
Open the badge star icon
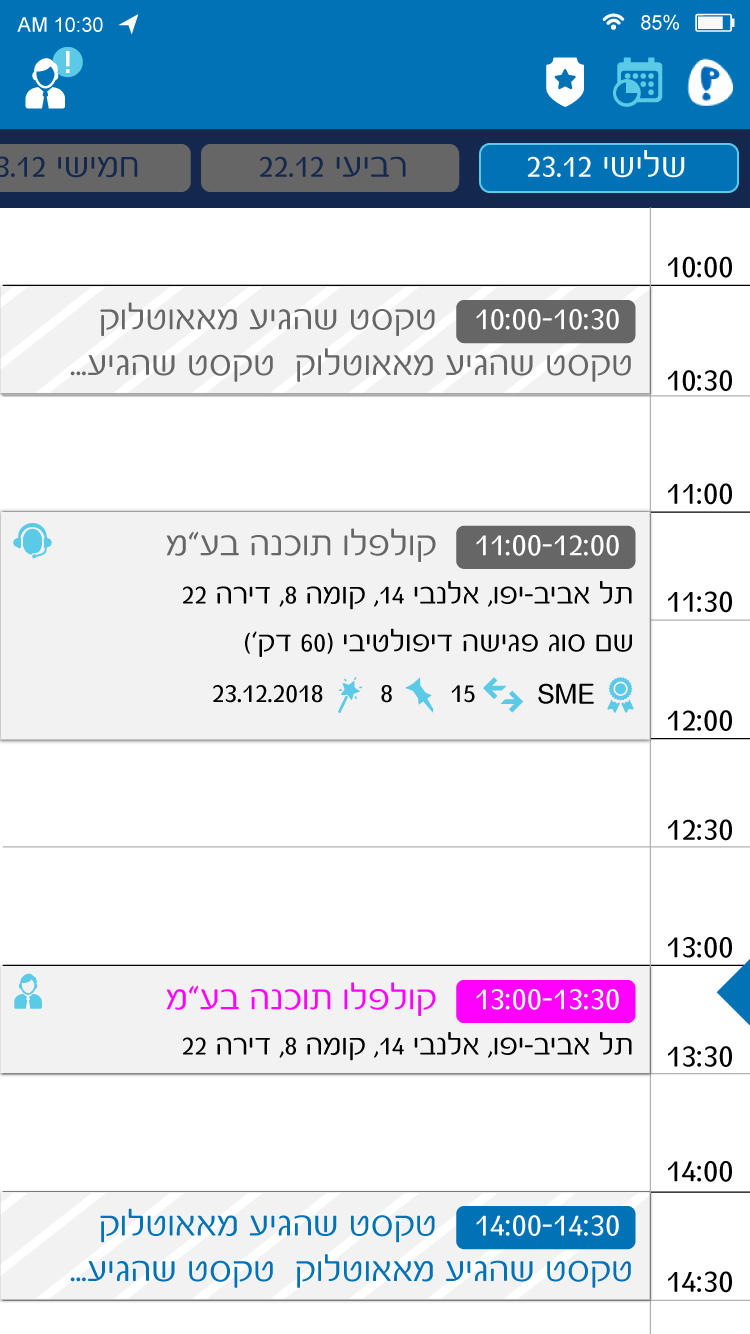pyautogui.click(x=565, y=82)
